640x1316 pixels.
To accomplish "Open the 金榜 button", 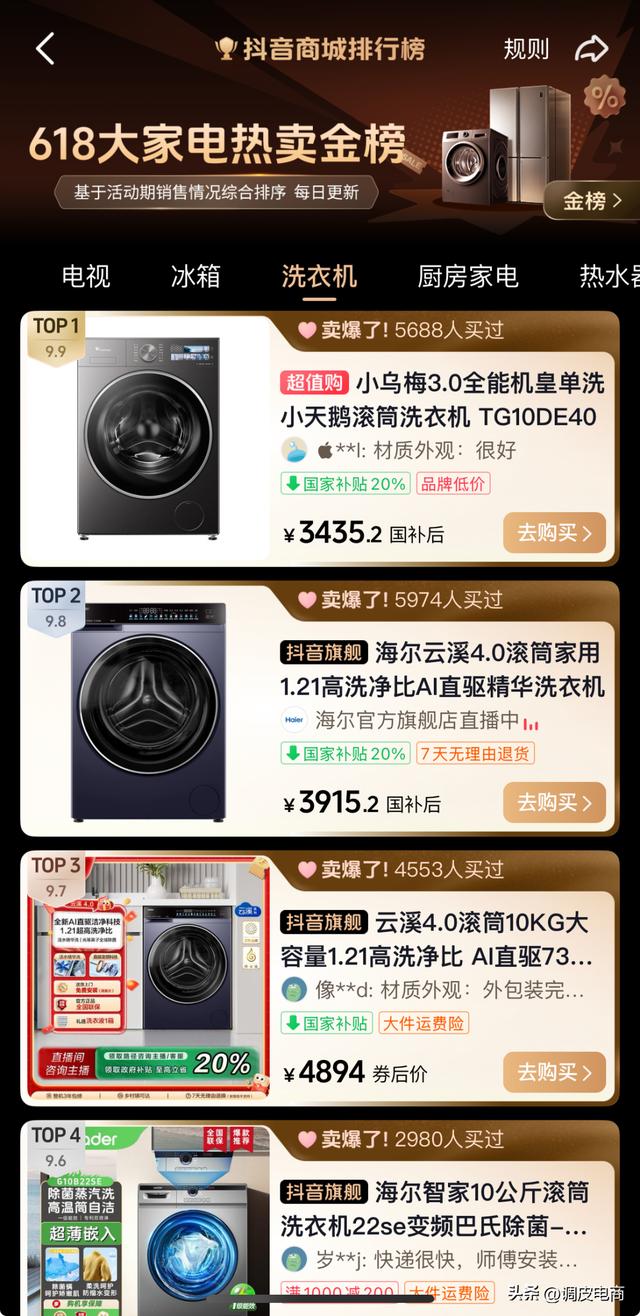I will coord(592,201).
